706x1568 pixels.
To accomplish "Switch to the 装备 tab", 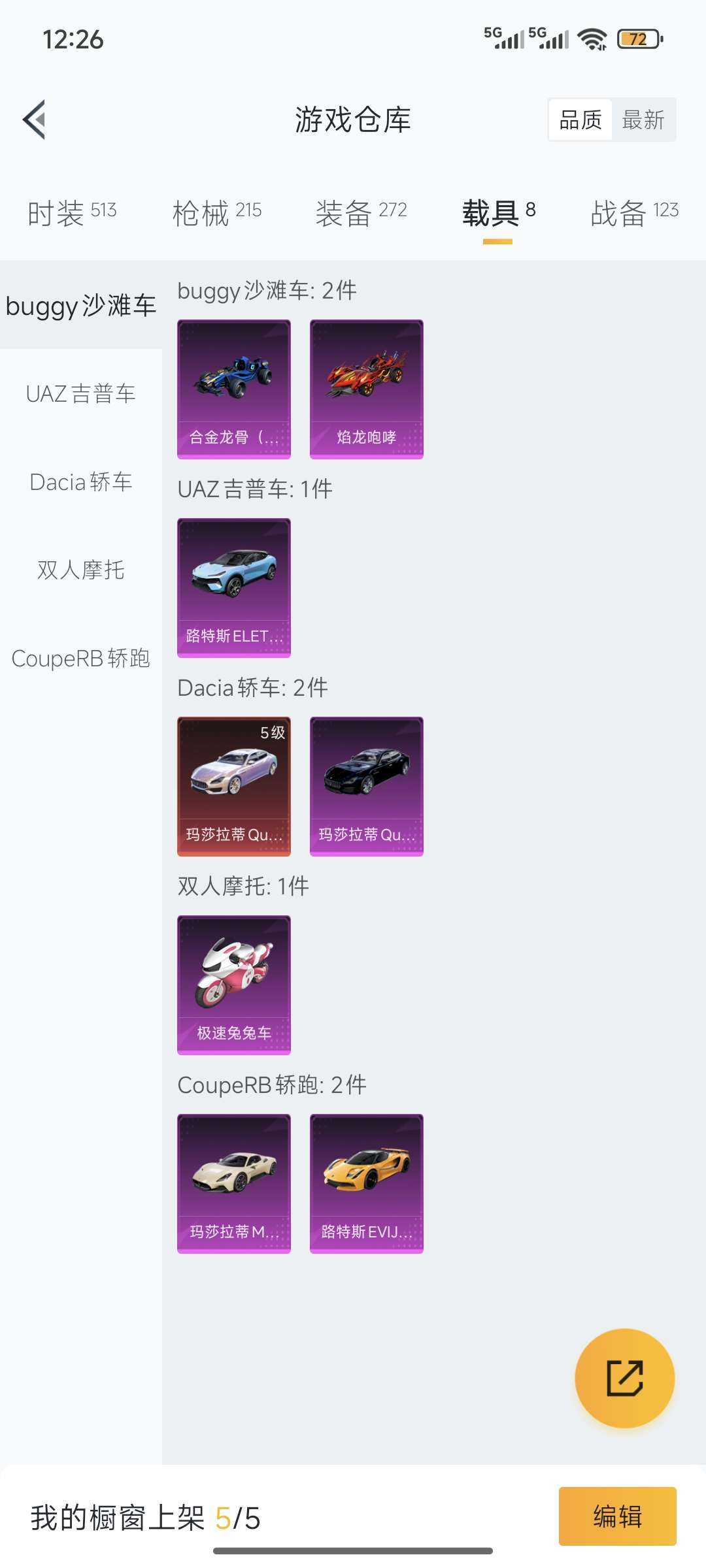I will point(361,212).
